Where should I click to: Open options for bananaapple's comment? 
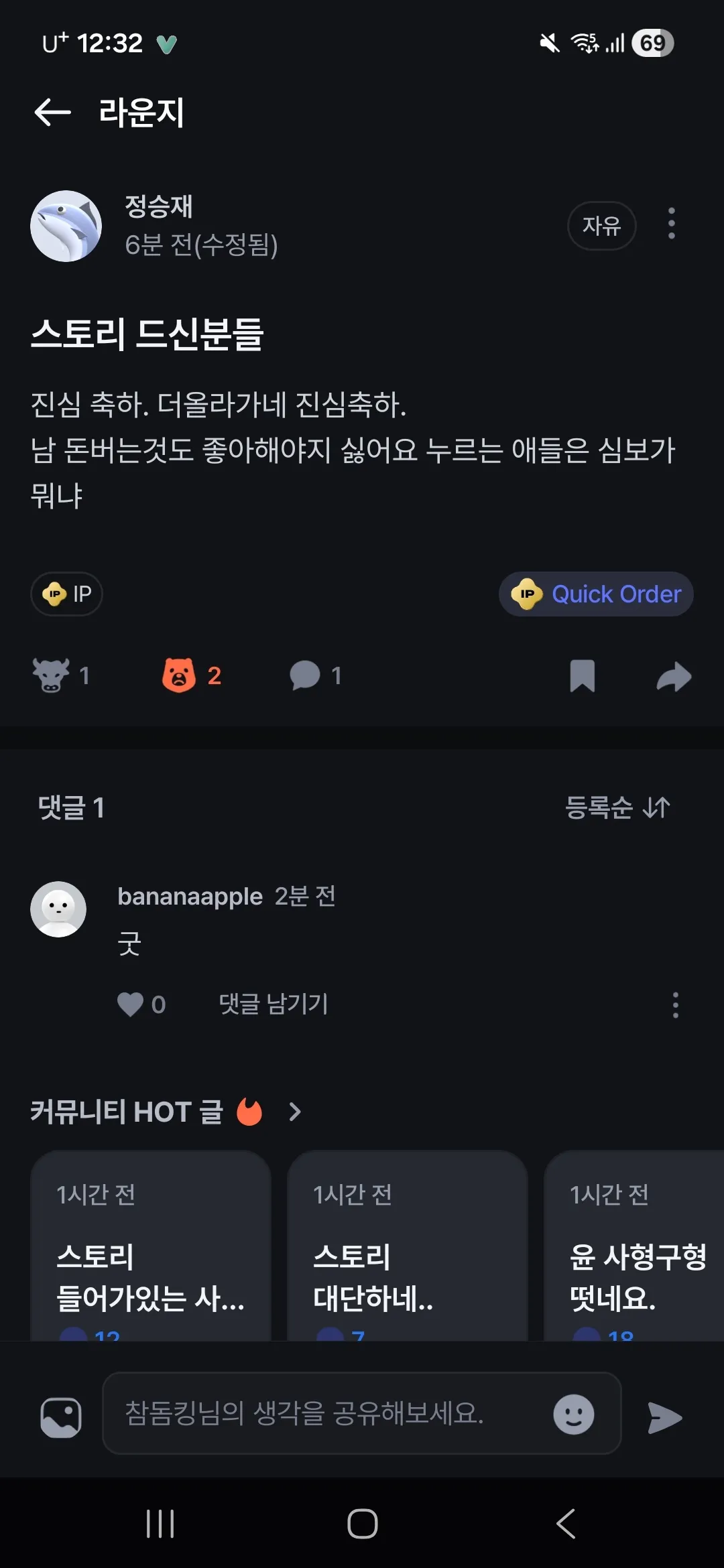(x=675, y=1005)
